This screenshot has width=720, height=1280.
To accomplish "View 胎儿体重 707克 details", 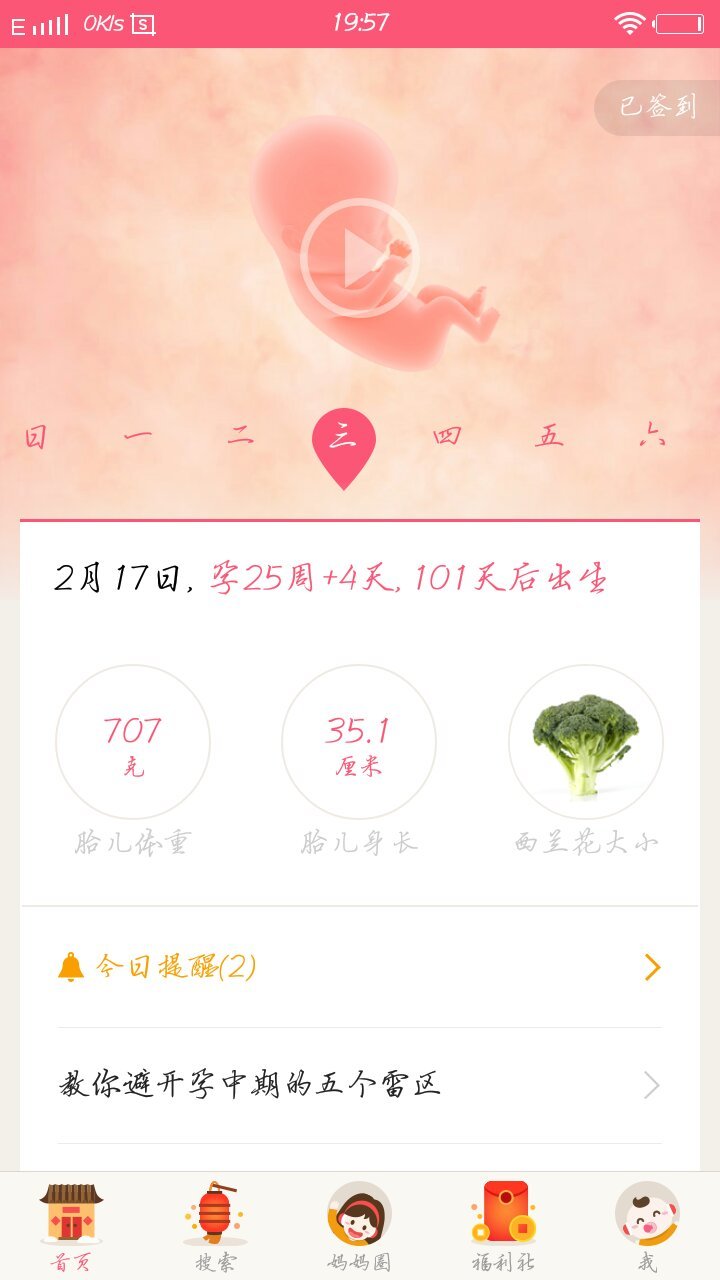I will (133, 743).
